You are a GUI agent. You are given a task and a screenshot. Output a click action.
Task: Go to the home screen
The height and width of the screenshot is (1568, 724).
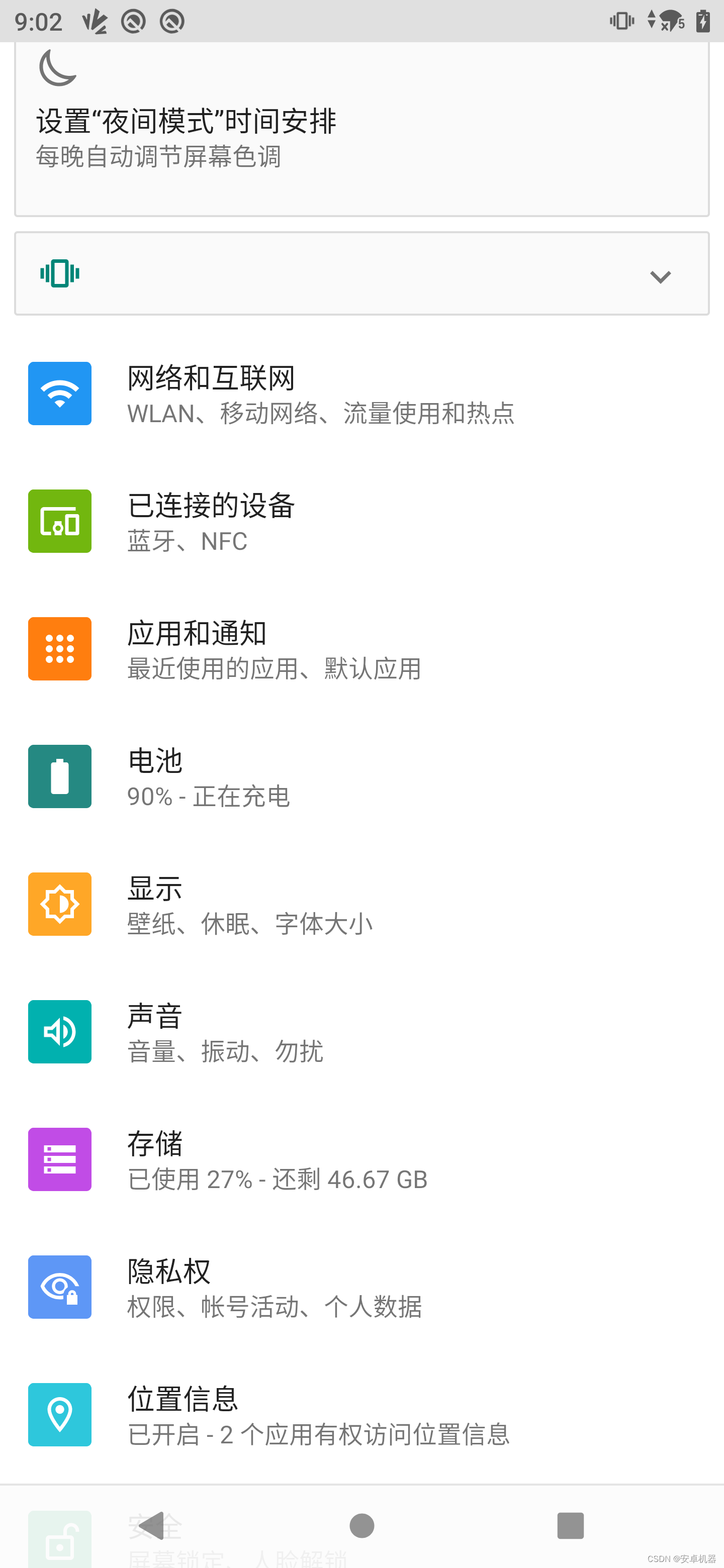coord(361,1525)
